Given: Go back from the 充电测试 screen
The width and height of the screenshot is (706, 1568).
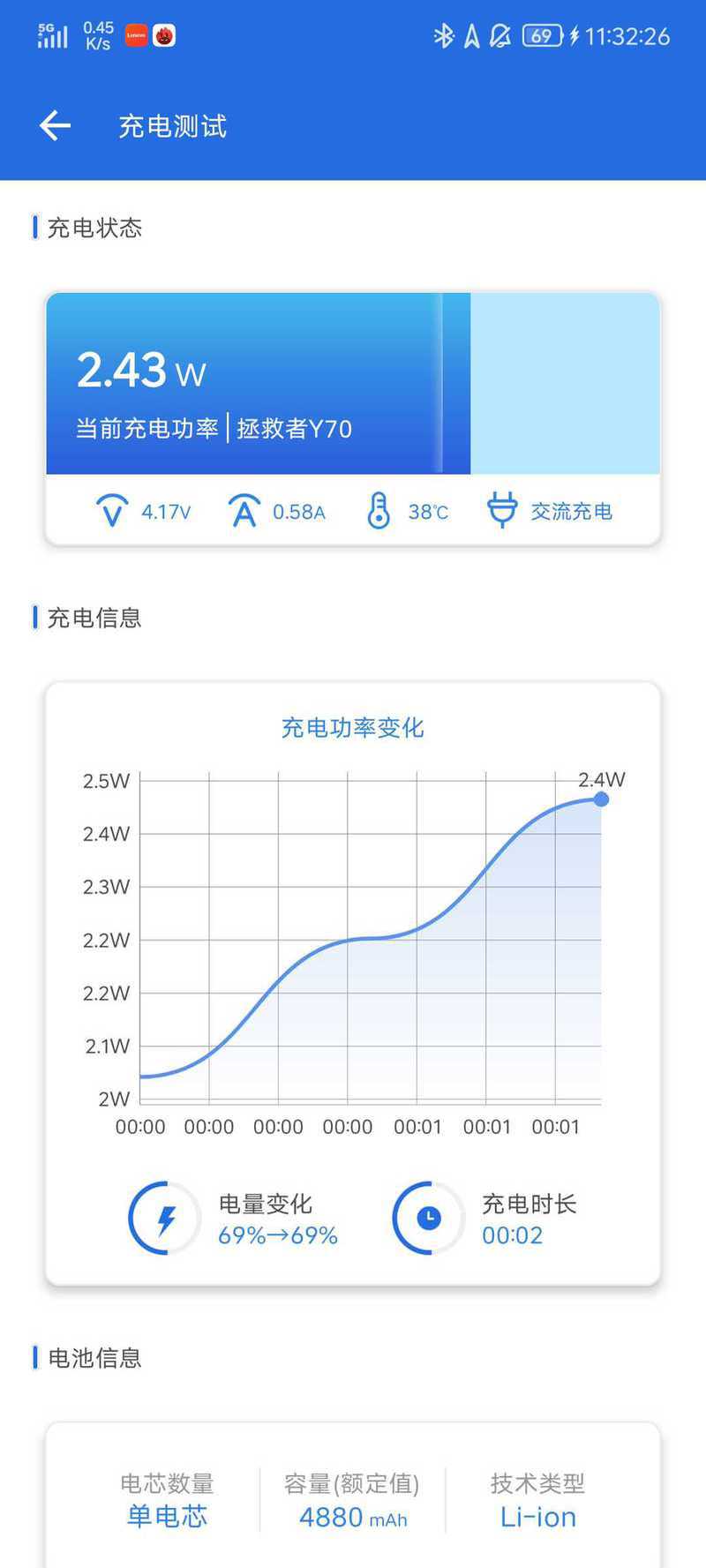Looking at the screenshot, I should 55,126.
